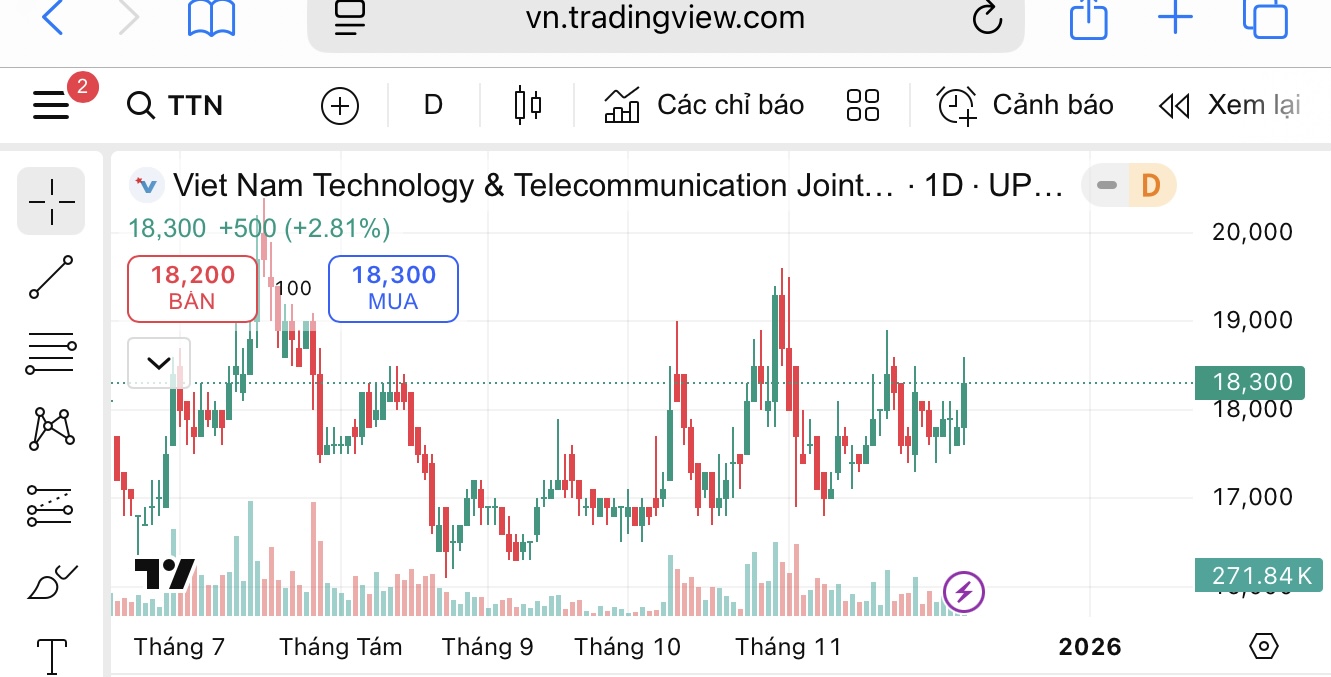Tap the vn.tradingview.com address bar
This screenshot has height=677, width=1331.
click(x=665, y=18)
